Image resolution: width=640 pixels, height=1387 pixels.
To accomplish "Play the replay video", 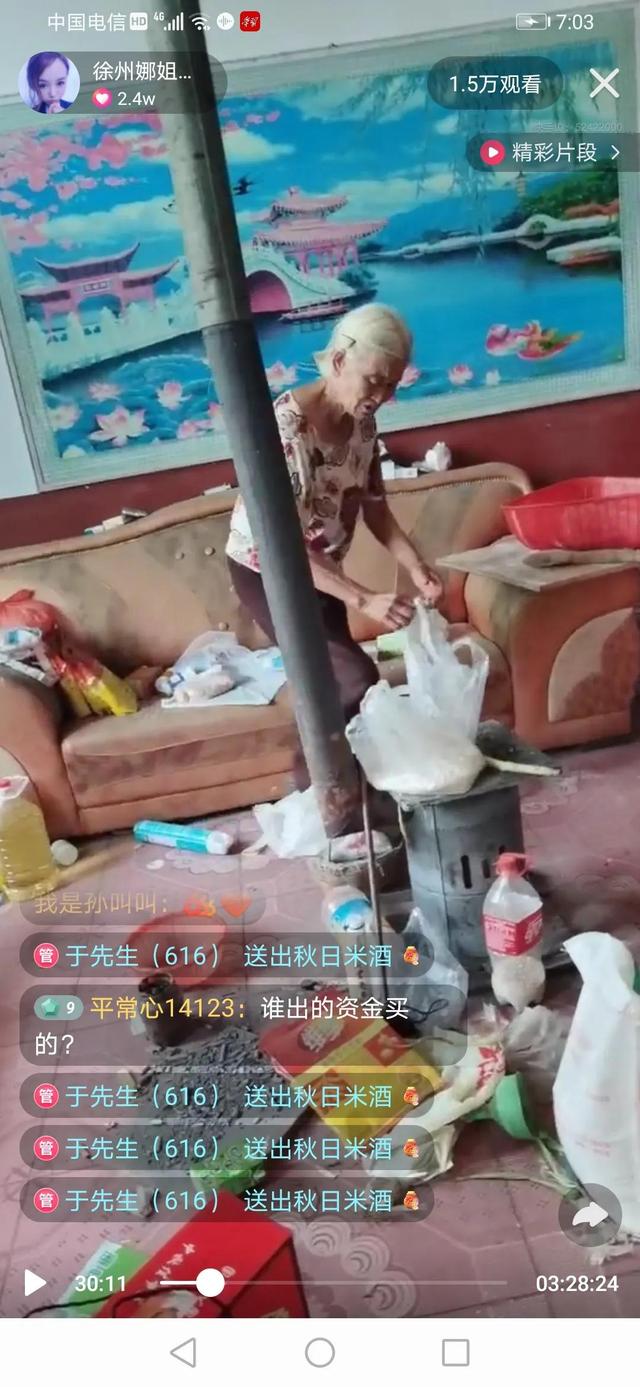I will (x=34, y=1283).
